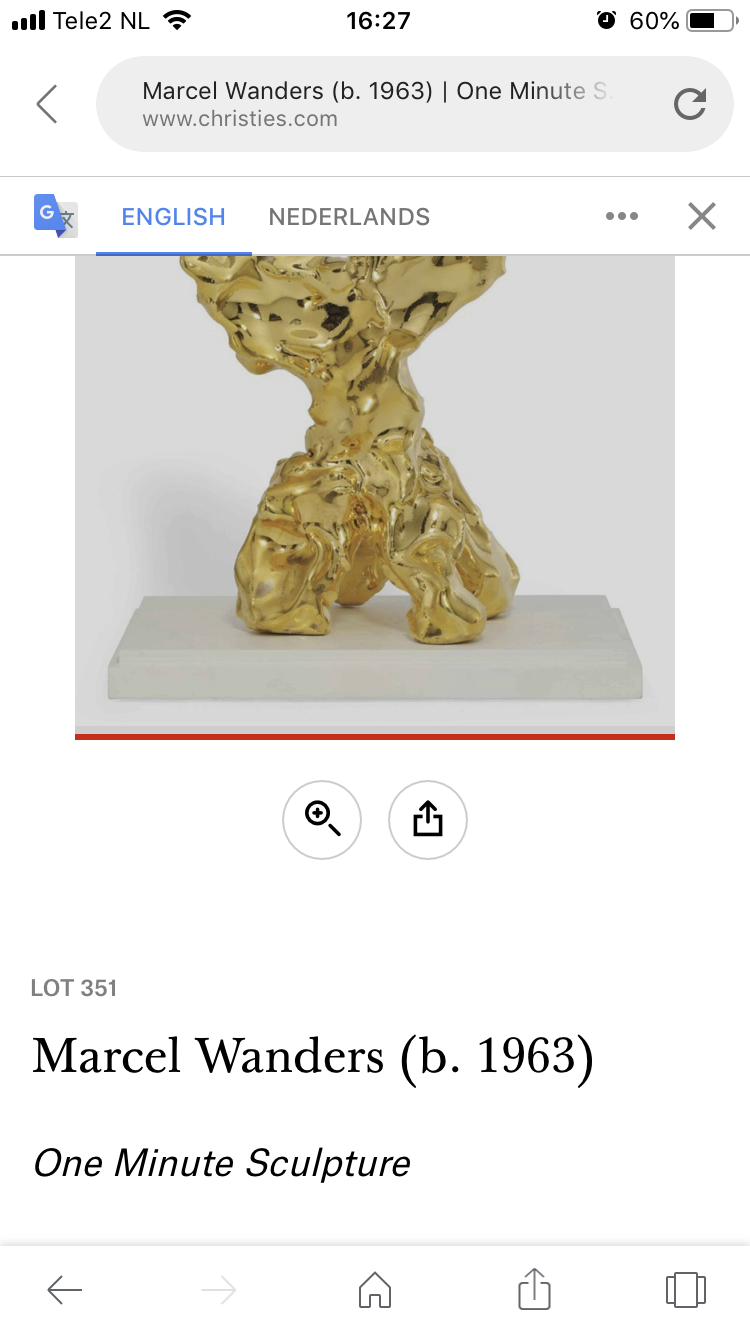
Task: Open the tab switcher
Action: [685, 1290]
